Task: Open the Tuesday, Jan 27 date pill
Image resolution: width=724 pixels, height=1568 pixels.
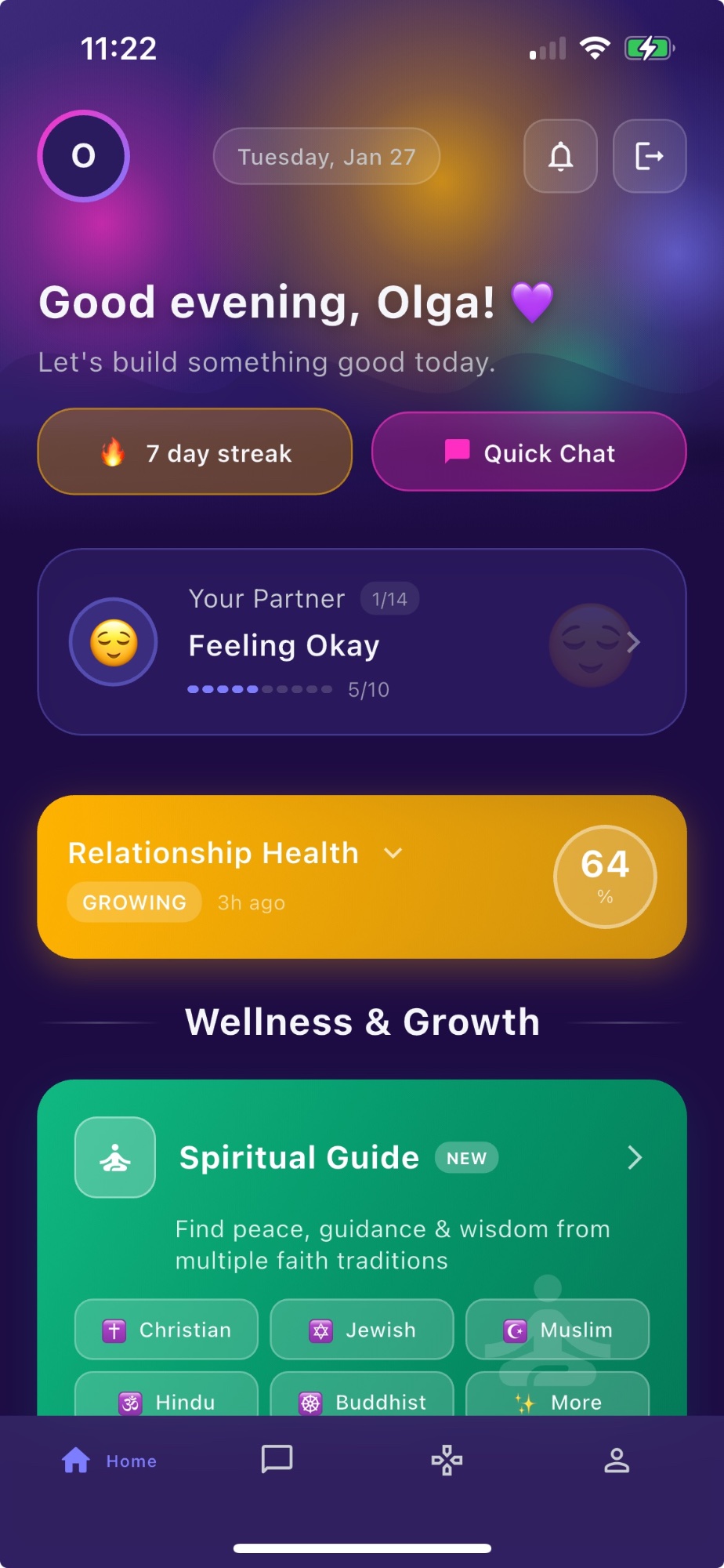Action: [326, 156]
